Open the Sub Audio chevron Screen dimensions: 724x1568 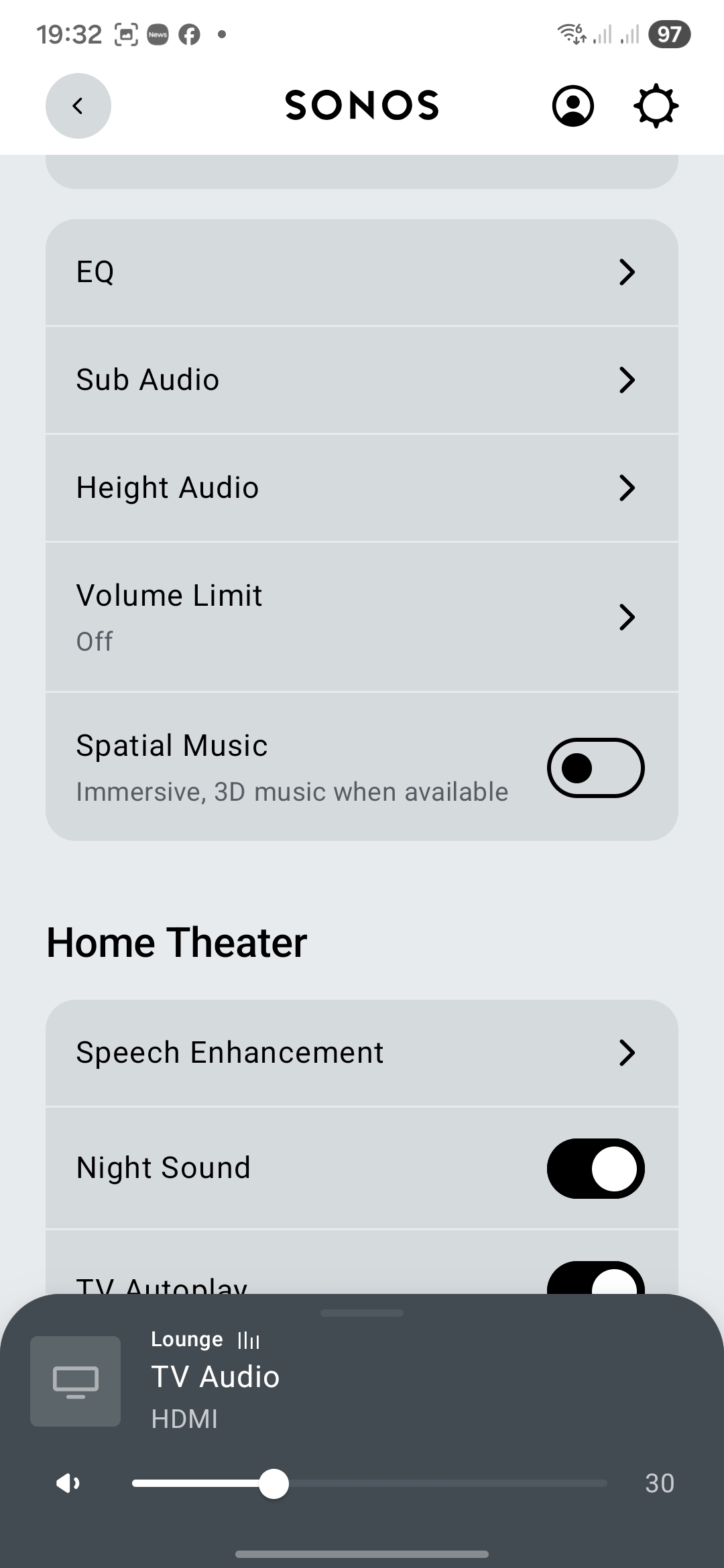[627, 380]
